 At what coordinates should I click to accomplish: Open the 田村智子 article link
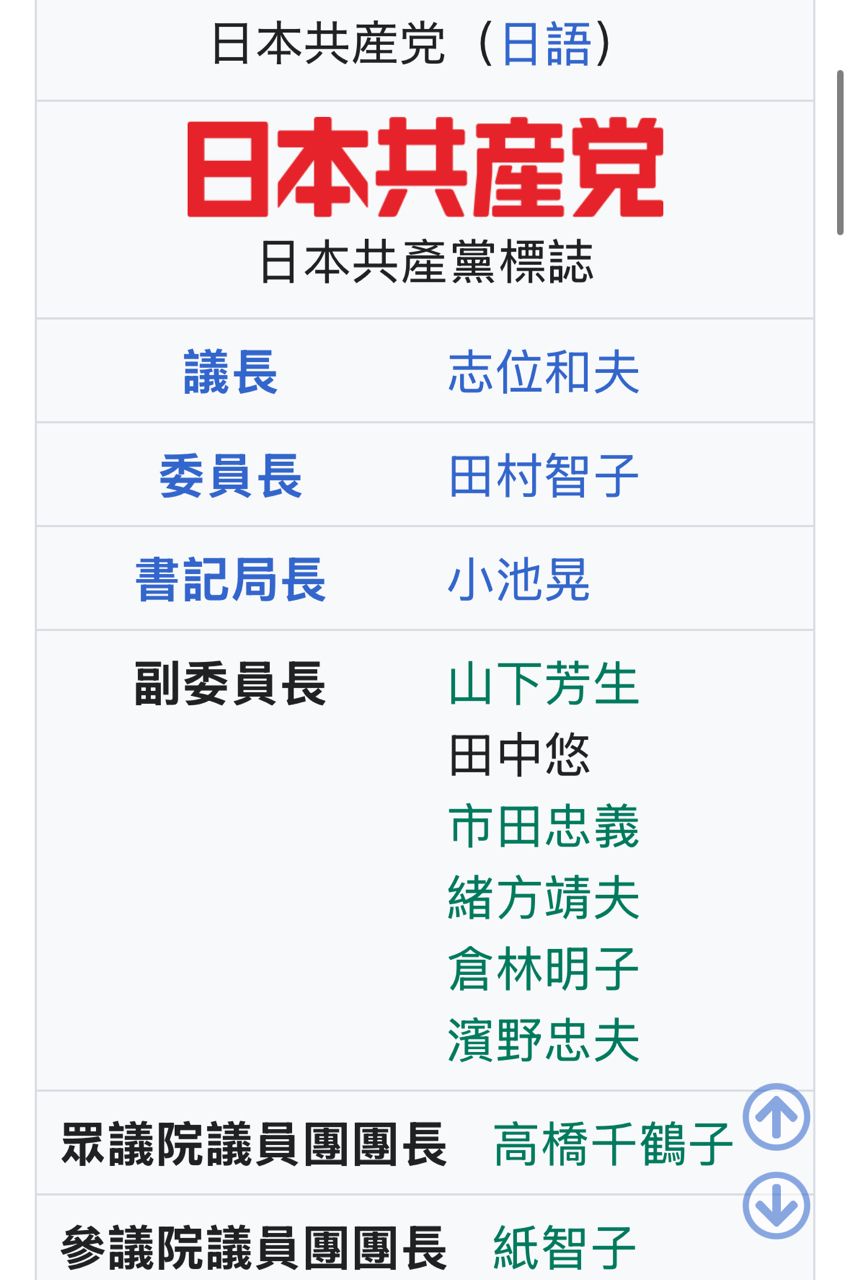pos(543,477)
